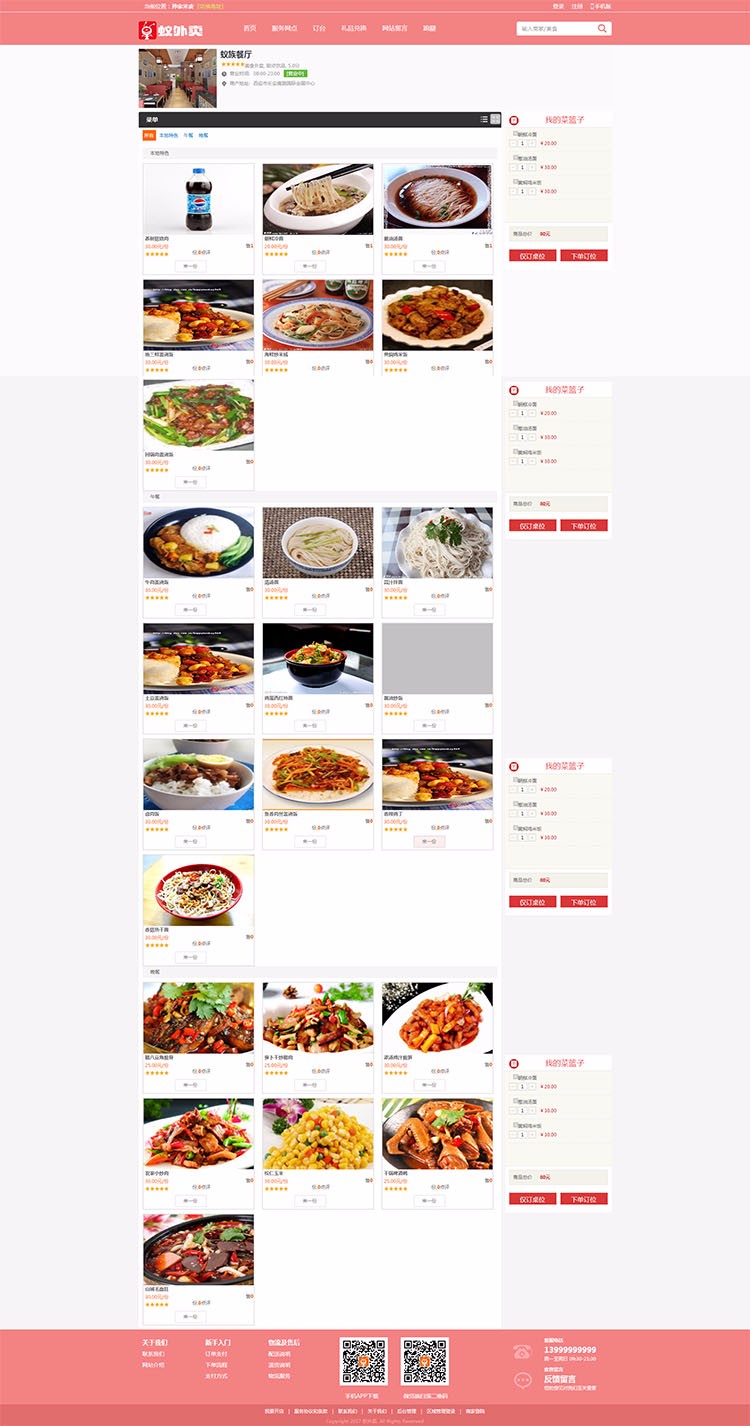The width and height of the screenshot is (750, 1426).
Task: Open 网站介绍 in the footer
Action: click(154, 1364)
